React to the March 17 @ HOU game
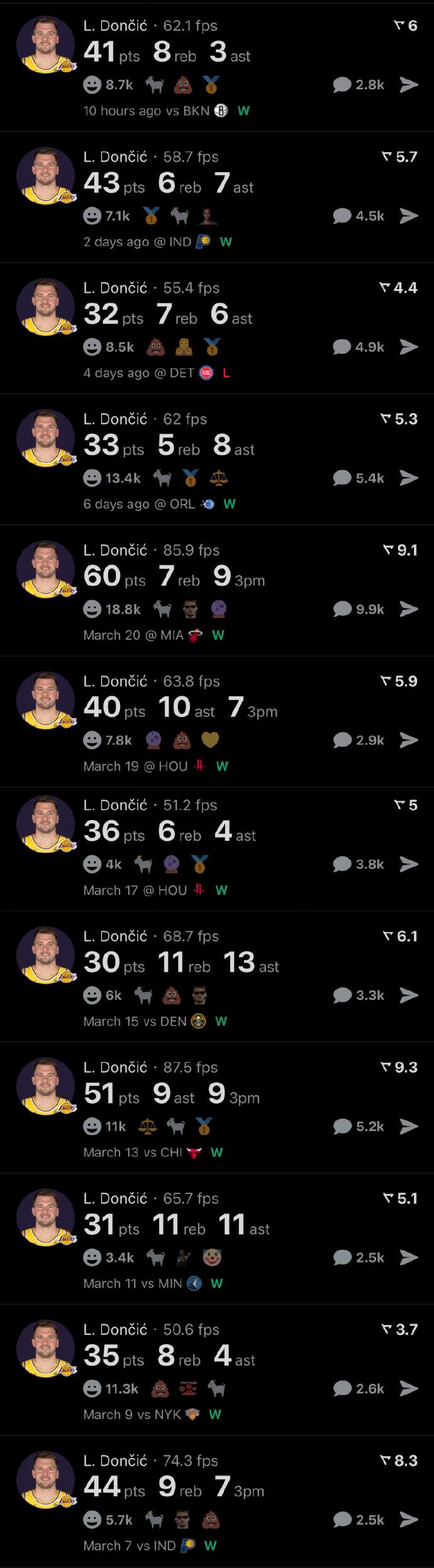 click(x=92, y=864)
